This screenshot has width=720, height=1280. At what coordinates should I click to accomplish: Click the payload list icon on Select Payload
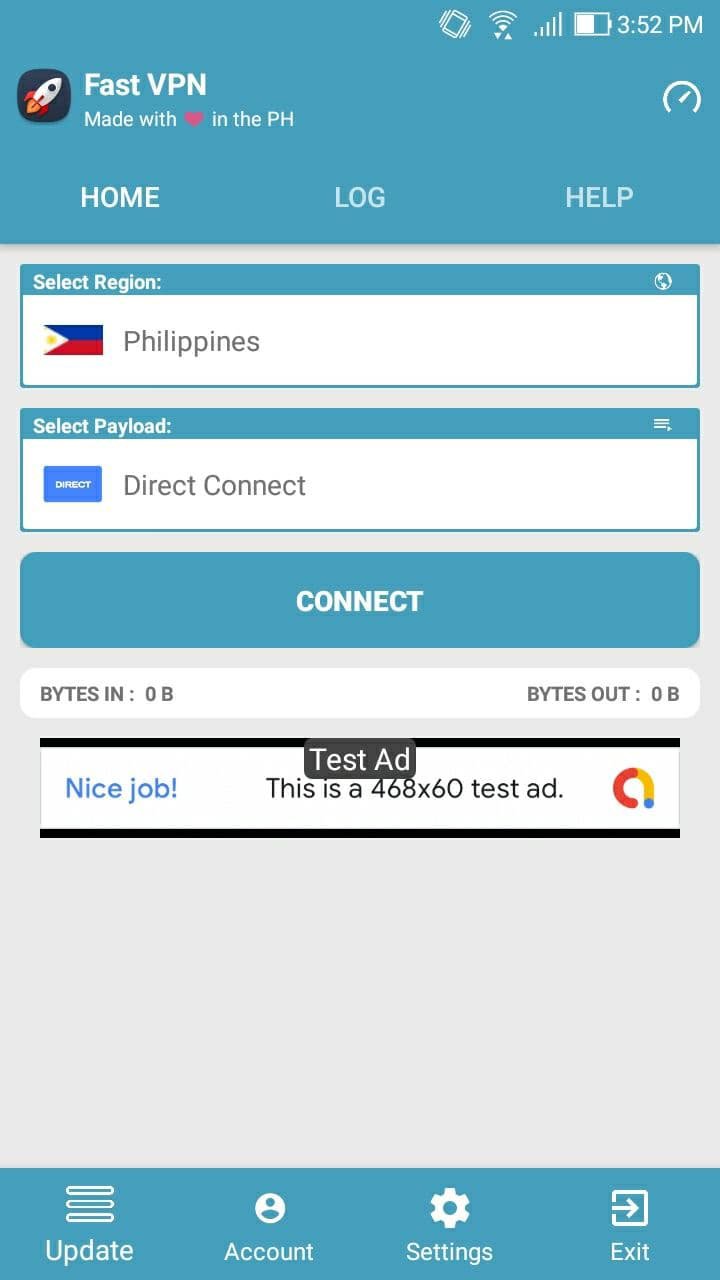[662, 425]
